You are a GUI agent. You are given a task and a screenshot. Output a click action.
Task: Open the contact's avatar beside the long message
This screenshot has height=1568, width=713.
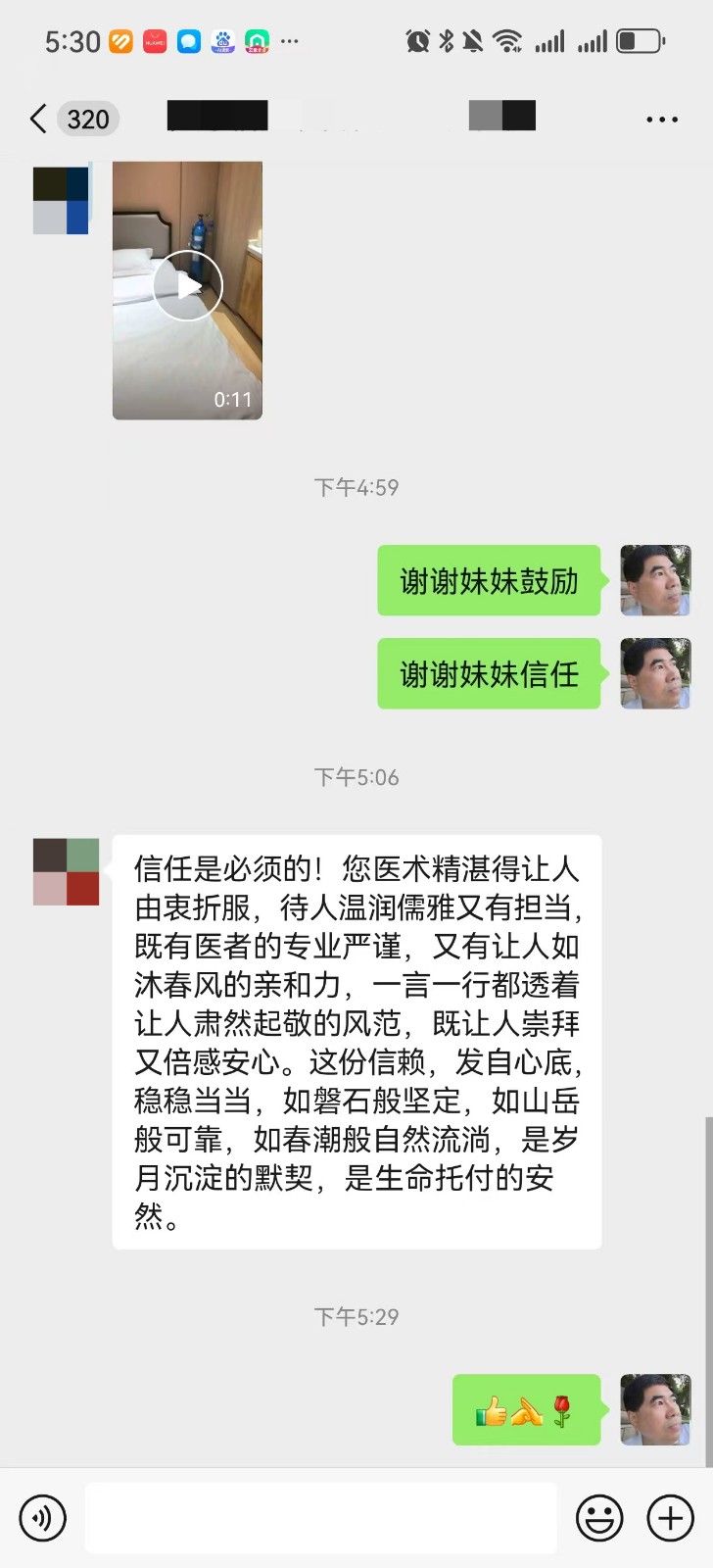[67, 871]
